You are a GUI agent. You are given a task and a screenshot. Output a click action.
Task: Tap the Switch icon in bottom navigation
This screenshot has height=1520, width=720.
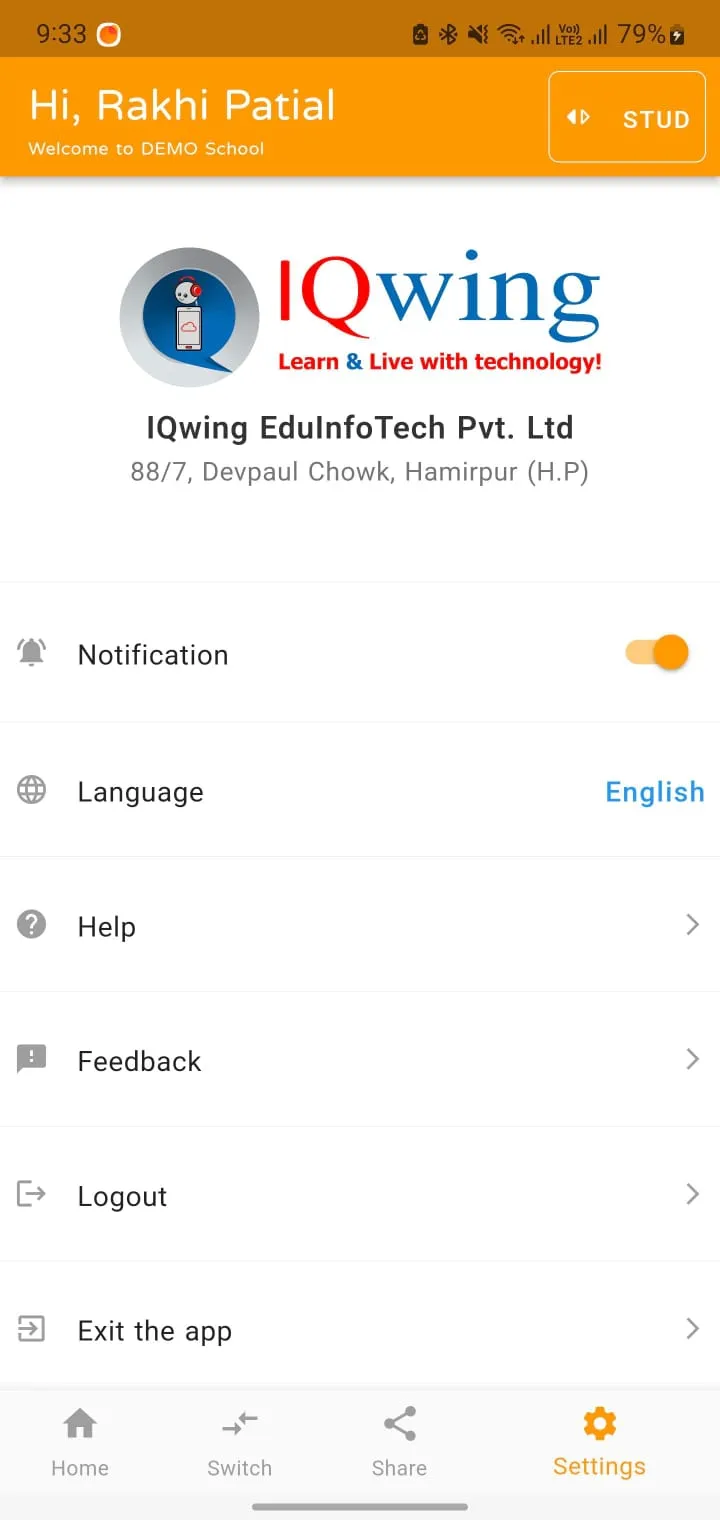pos(239,1423)
